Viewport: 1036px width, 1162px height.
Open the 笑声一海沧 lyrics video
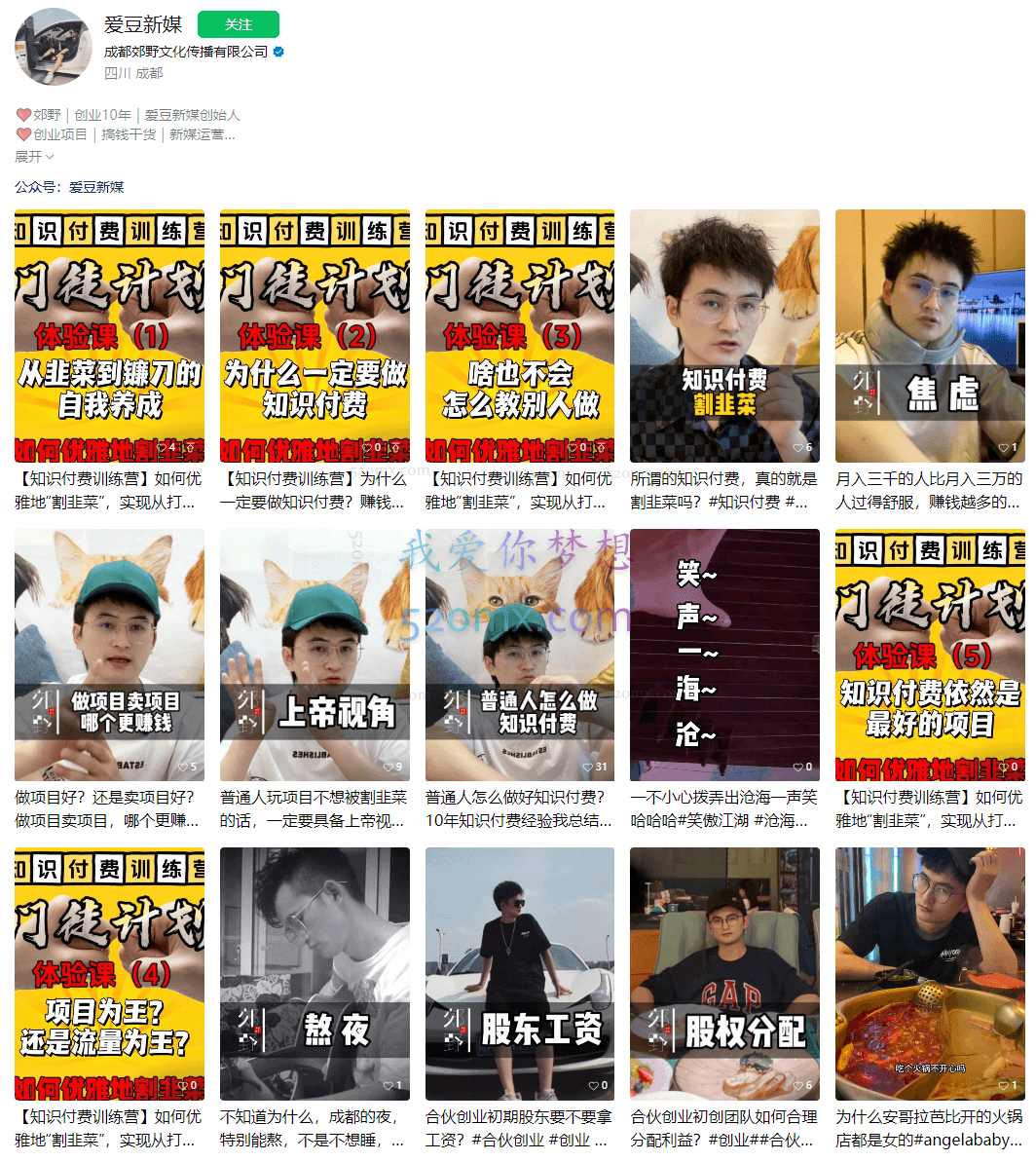pyautogui.click(x=724, y=655)
